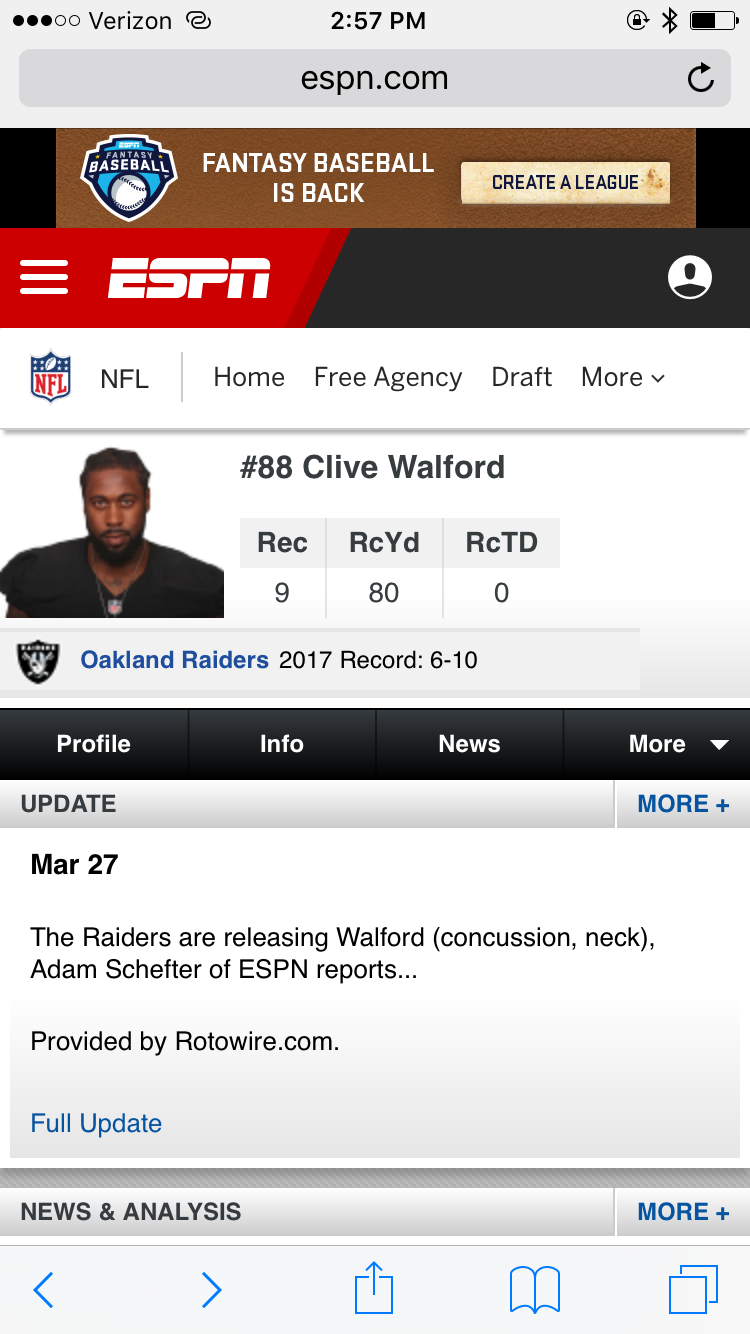Open Free Agency section
This screenshot has width=750, height=1334.
click(388, 377)
